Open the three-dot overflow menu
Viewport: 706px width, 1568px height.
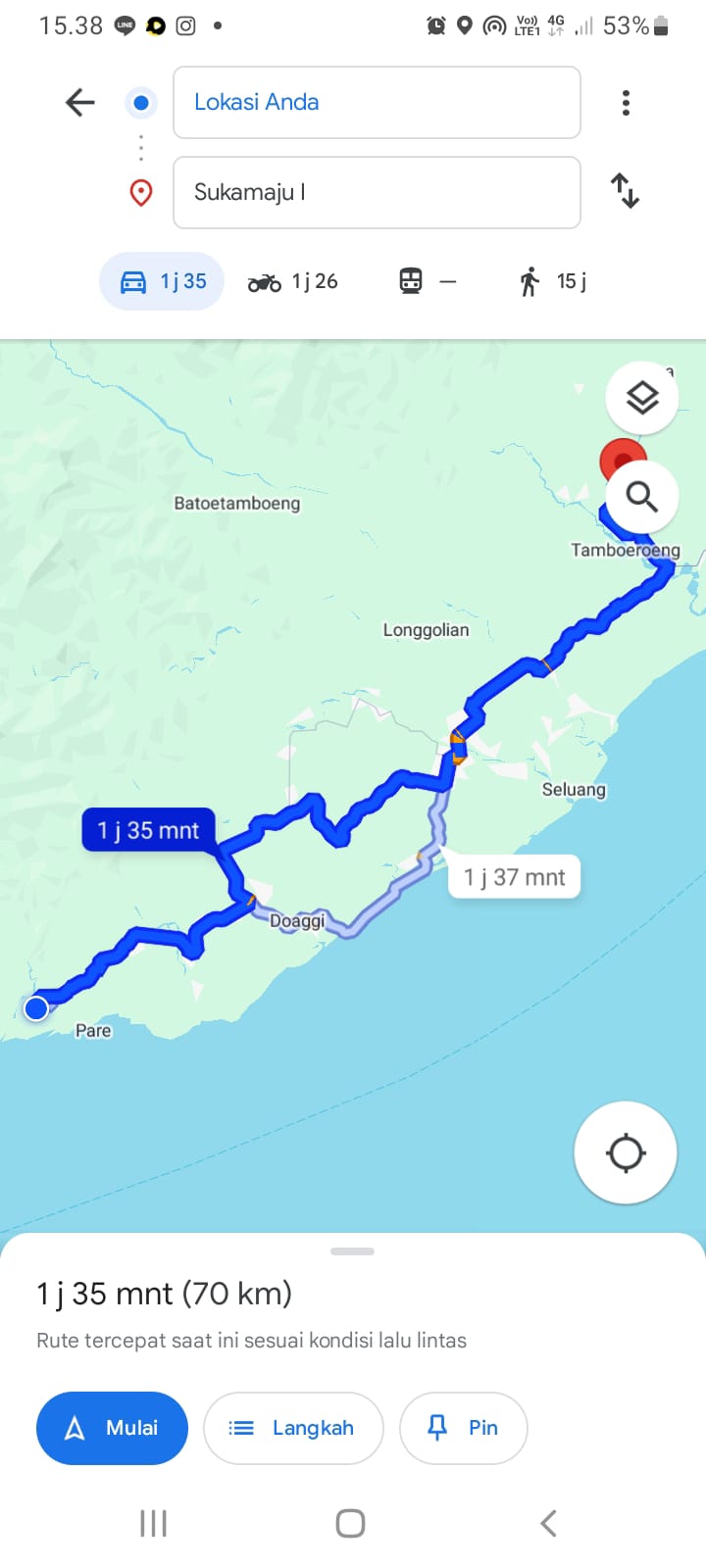(626, 103)
